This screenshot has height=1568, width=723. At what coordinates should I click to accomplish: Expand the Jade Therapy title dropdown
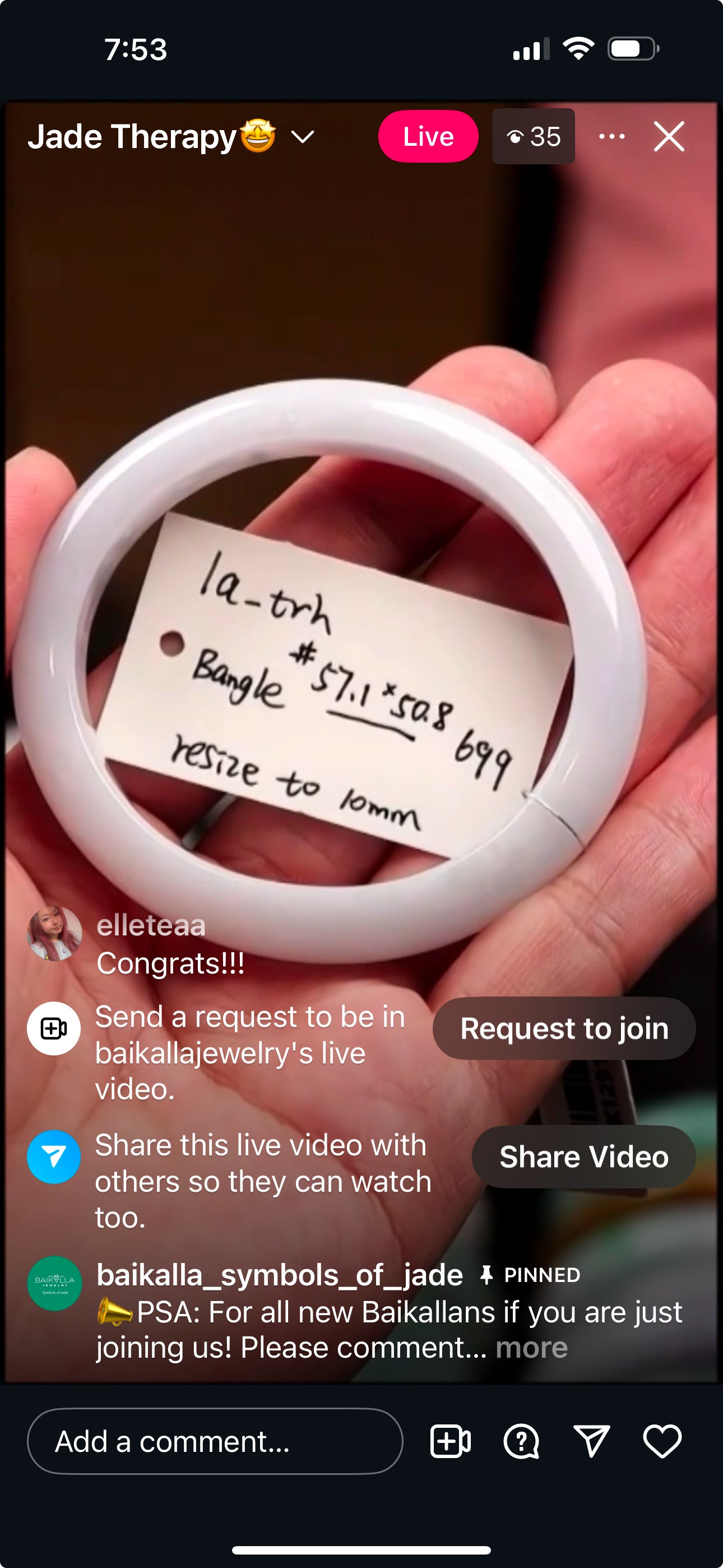[x=303, y=136]
